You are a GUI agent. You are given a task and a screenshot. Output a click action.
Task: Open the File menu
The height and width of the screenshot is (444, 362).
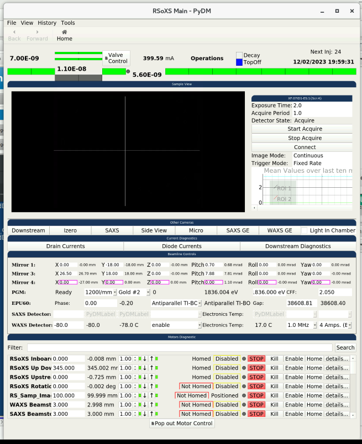11,23
